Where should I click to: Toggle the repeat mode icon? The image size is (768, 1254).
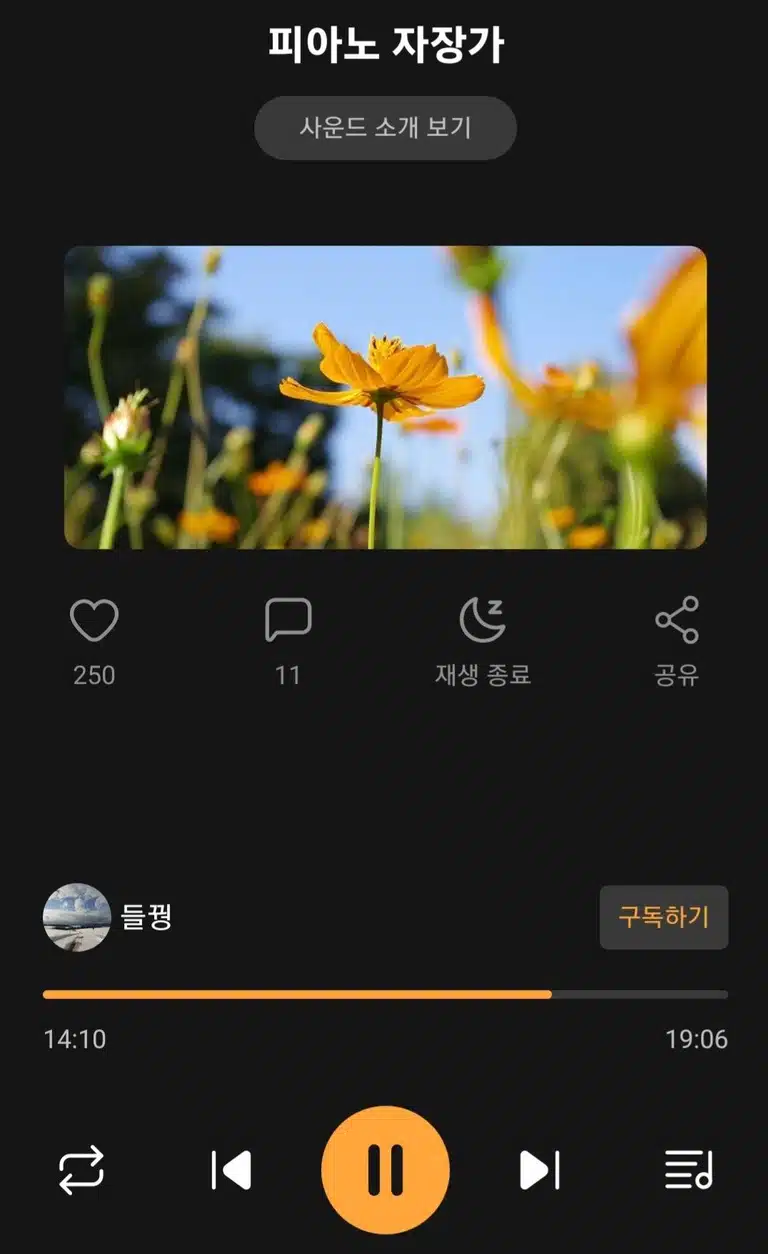click(x=81, y=1170)
